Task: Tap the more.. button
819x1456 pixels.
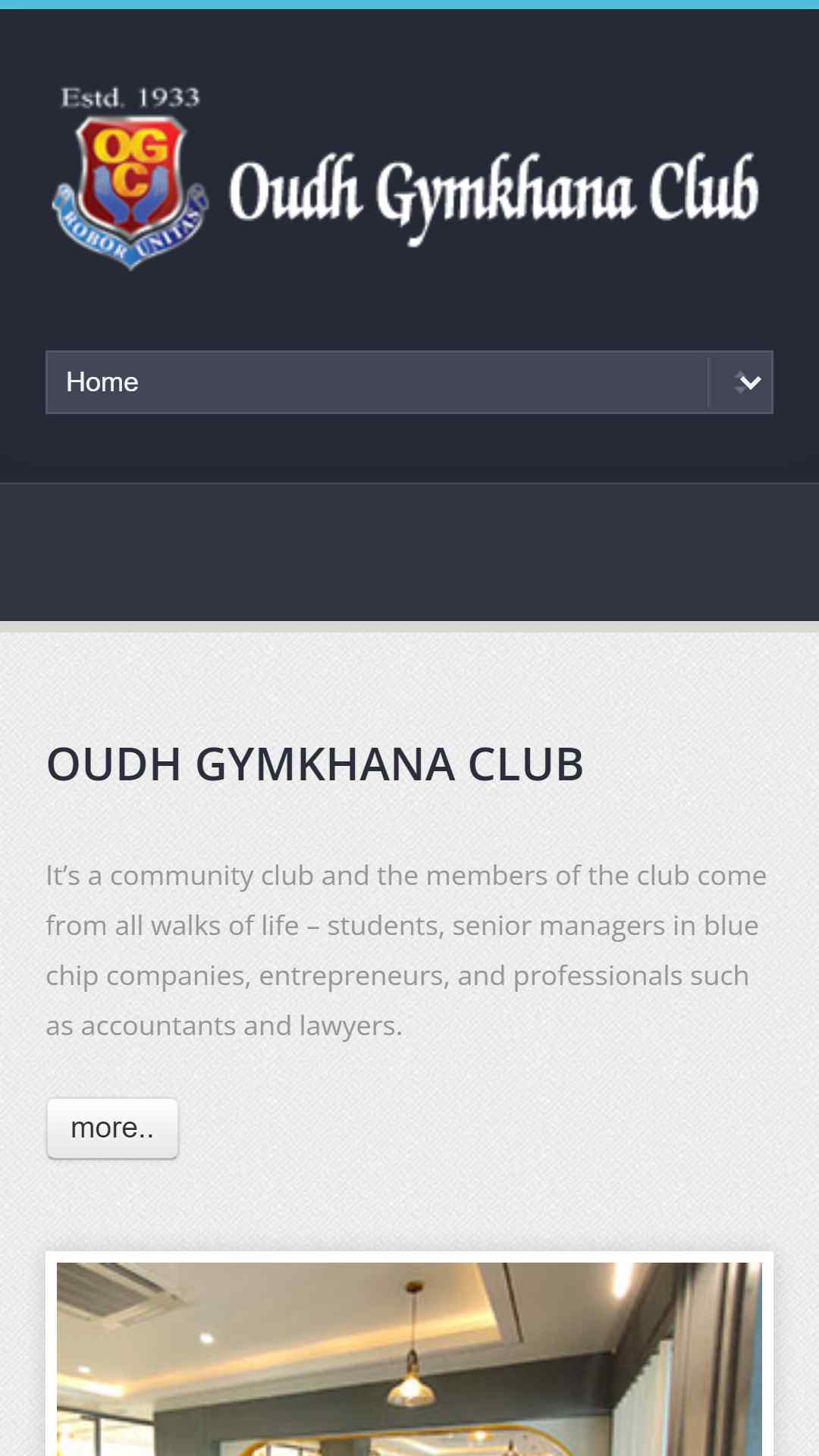Action: [112, 1128]
